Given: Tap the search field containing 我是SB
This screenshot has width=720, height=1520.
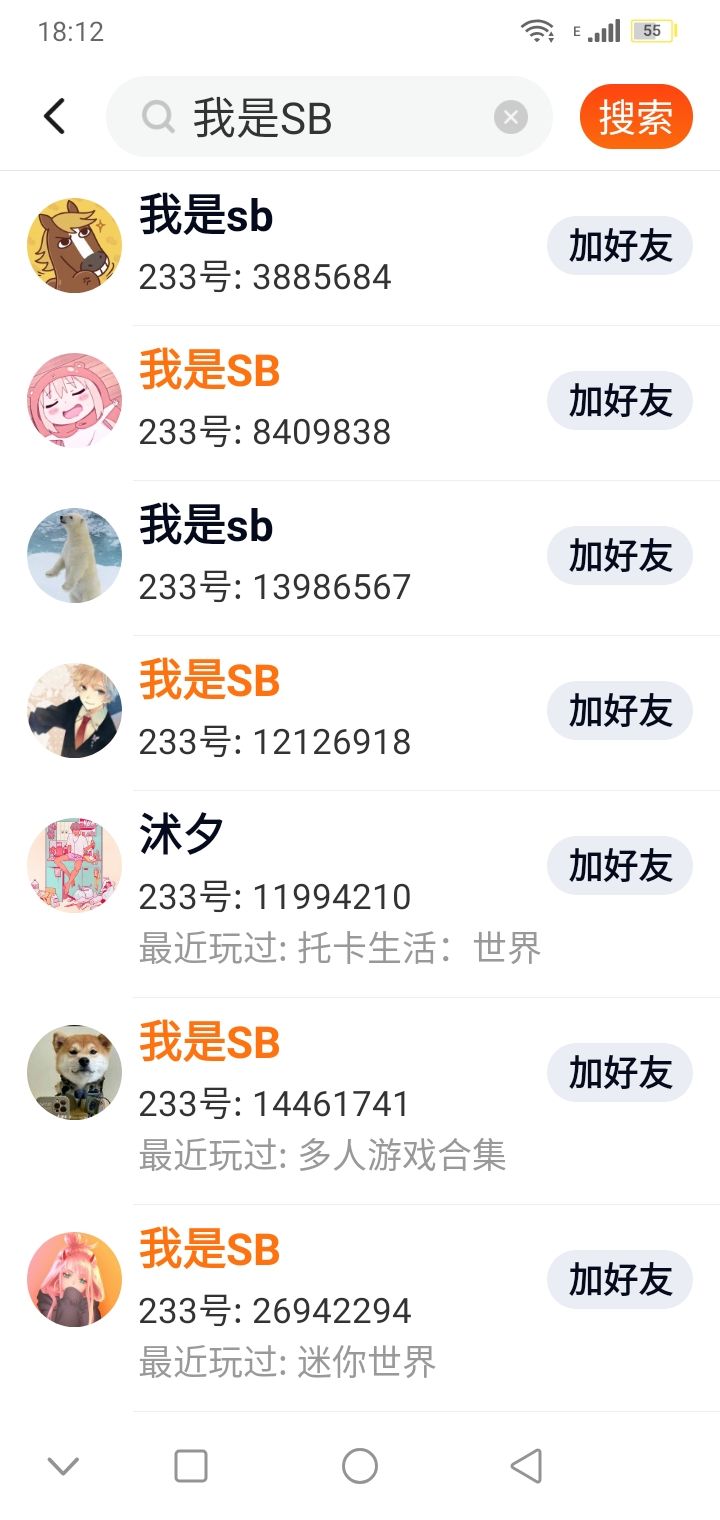Looking at the screenshot, I should pyautogui.click(x=320, y=118).
